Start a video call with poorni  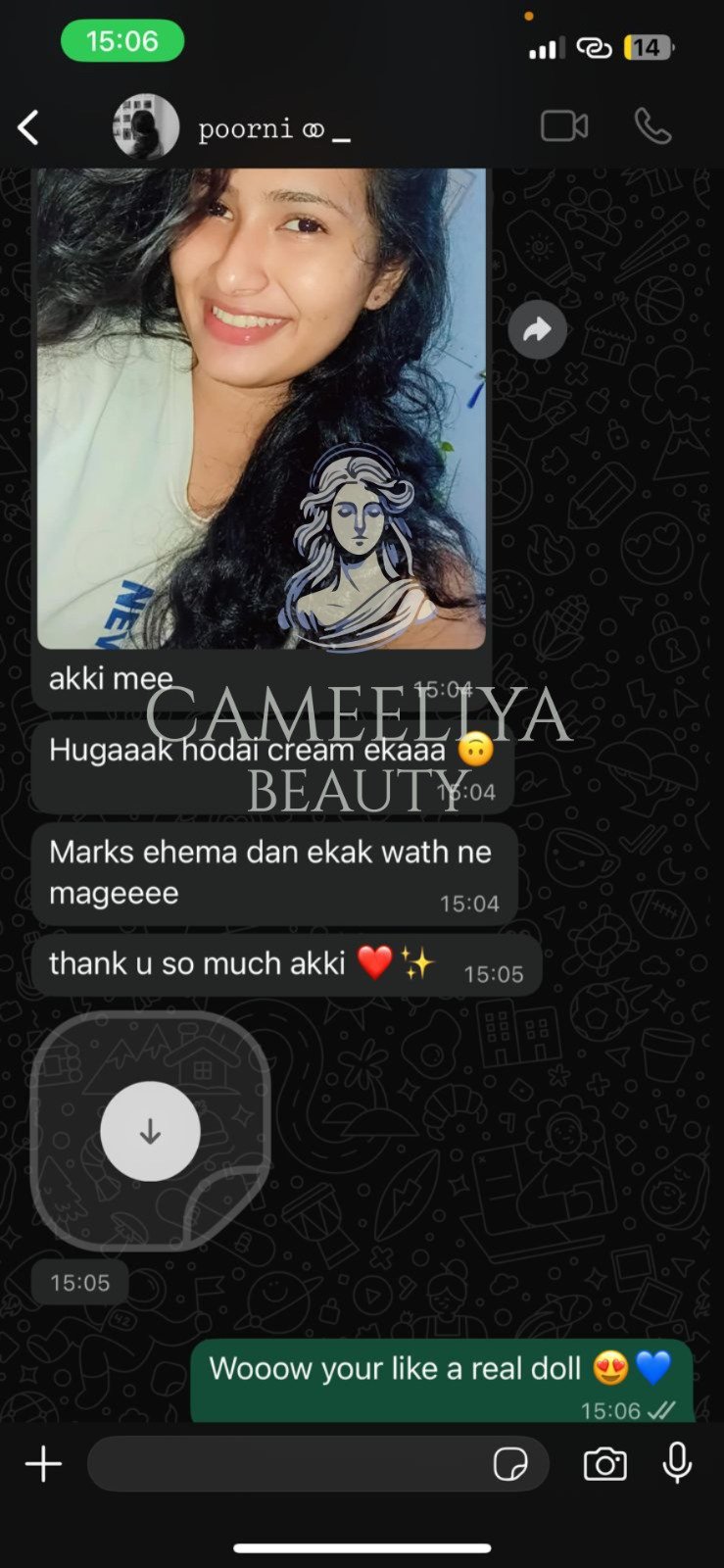pyautogui.click(x=564, y=126)
